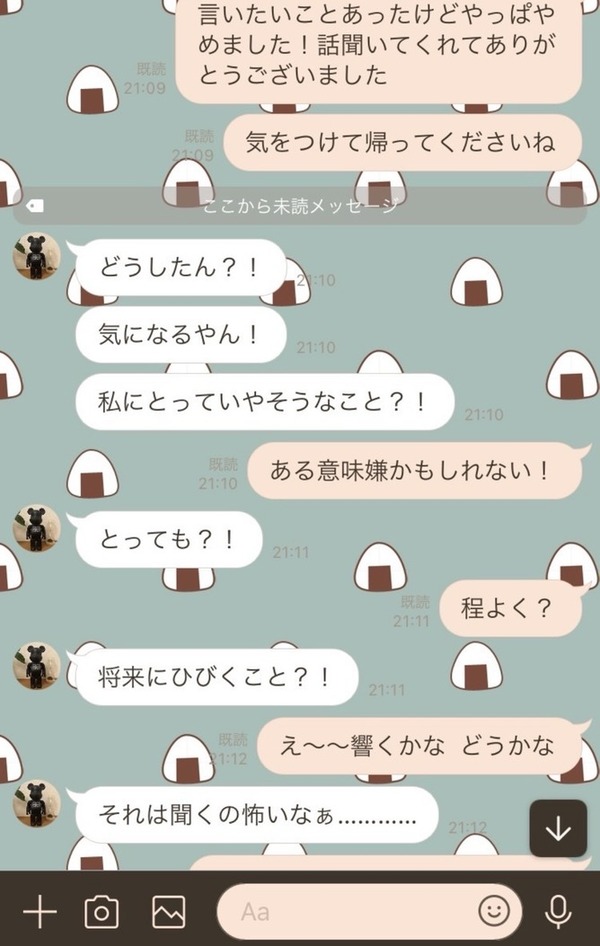Record a voice message with the microphone

558,911
